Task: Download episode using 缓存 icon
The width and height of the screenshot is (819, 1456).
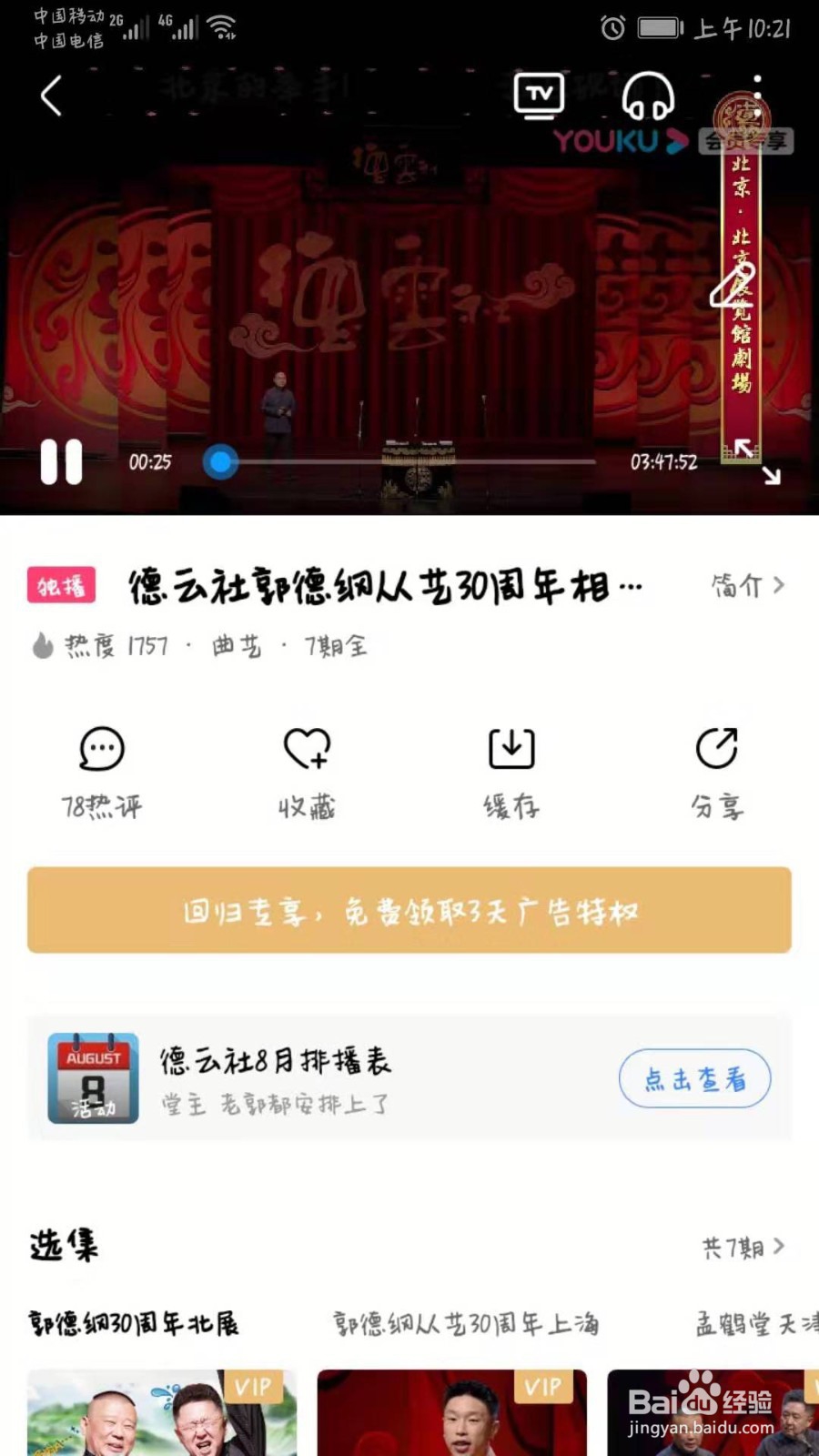Action: (x=511, y=769)
